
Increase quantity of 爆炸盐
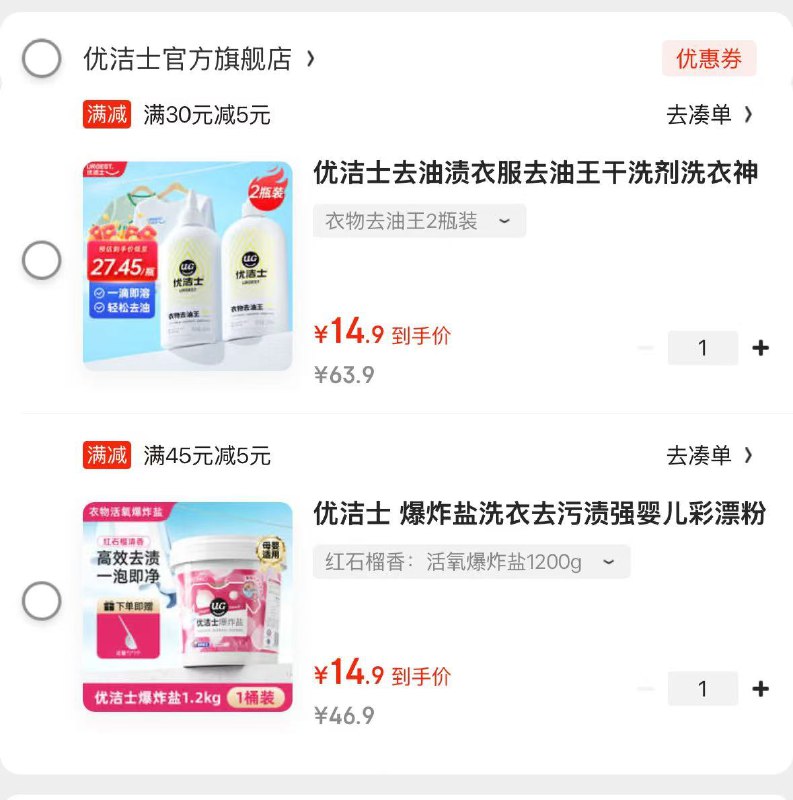click(x=761, y=689)
